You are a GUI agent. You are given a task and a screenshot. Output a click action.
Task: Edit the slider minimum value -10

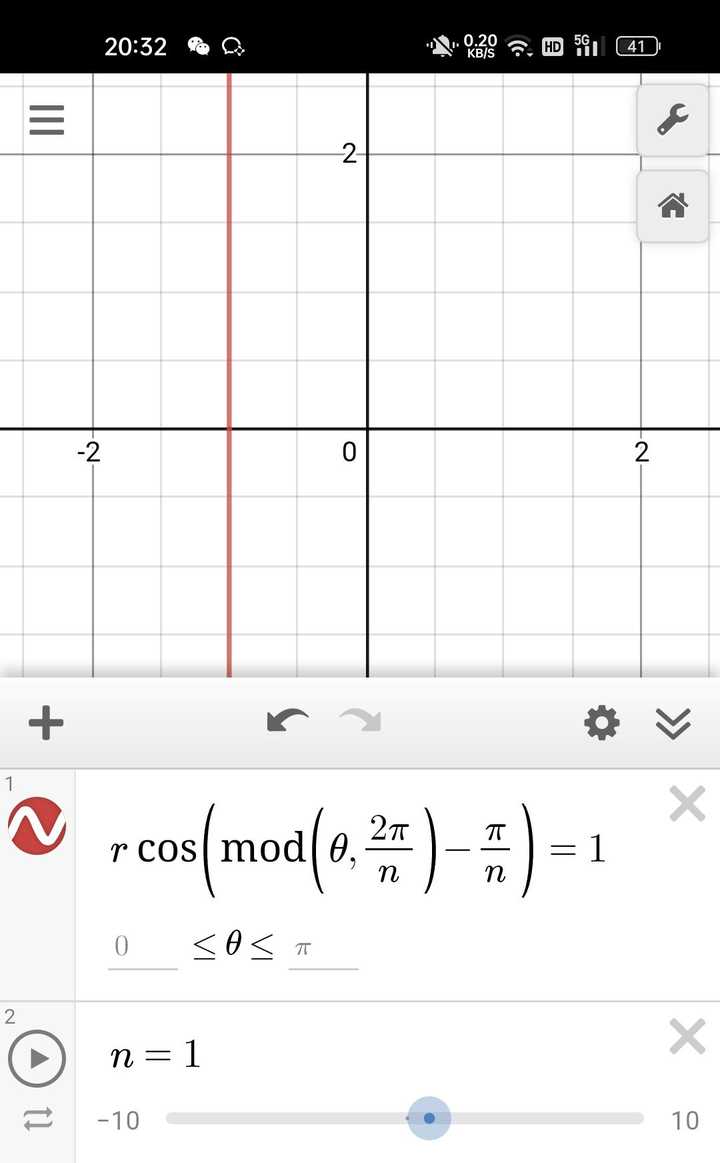click(x=118, y=1119)
